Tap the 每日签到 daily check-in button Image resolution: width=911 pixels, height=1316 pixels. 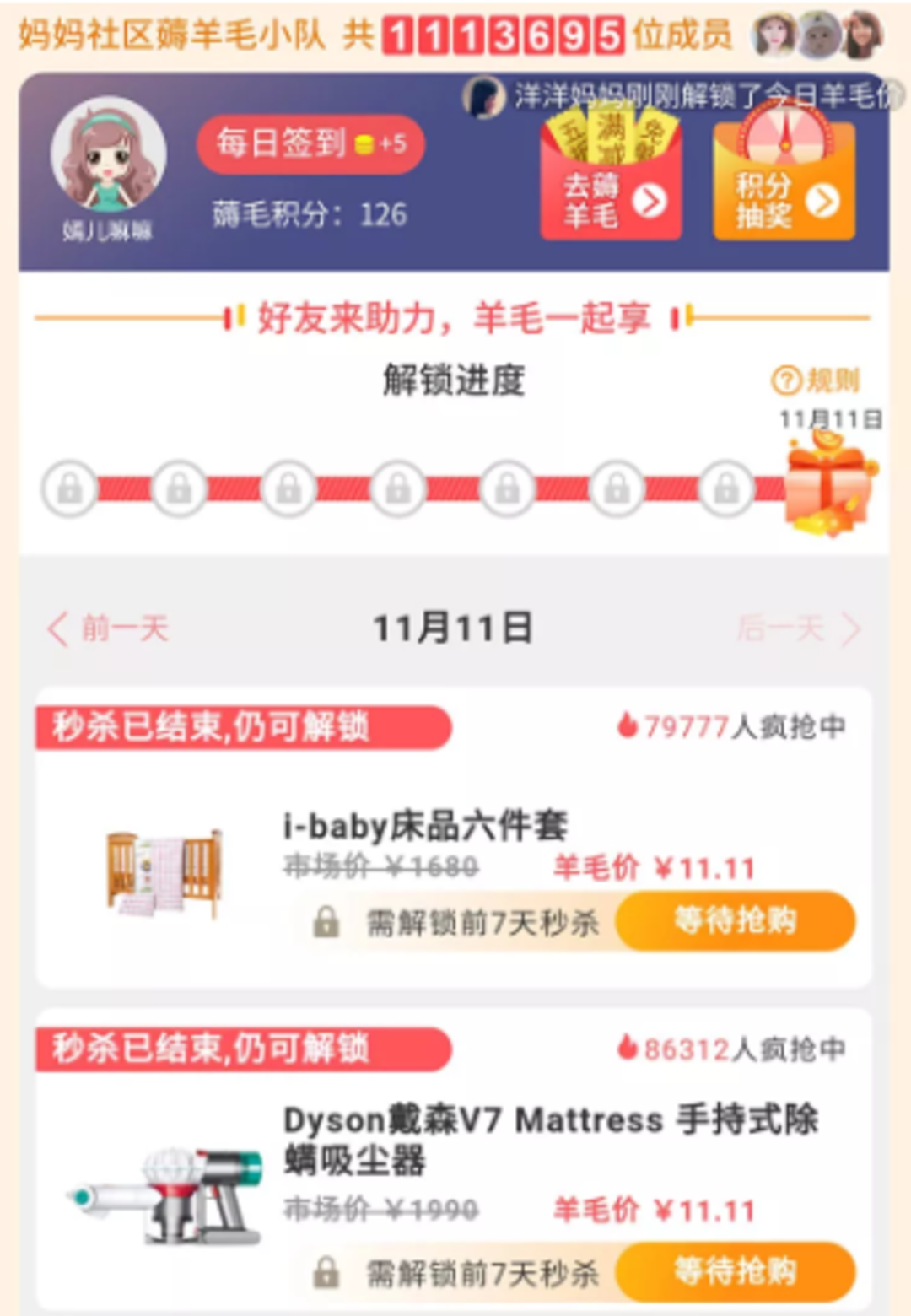(x=310, y=144)
